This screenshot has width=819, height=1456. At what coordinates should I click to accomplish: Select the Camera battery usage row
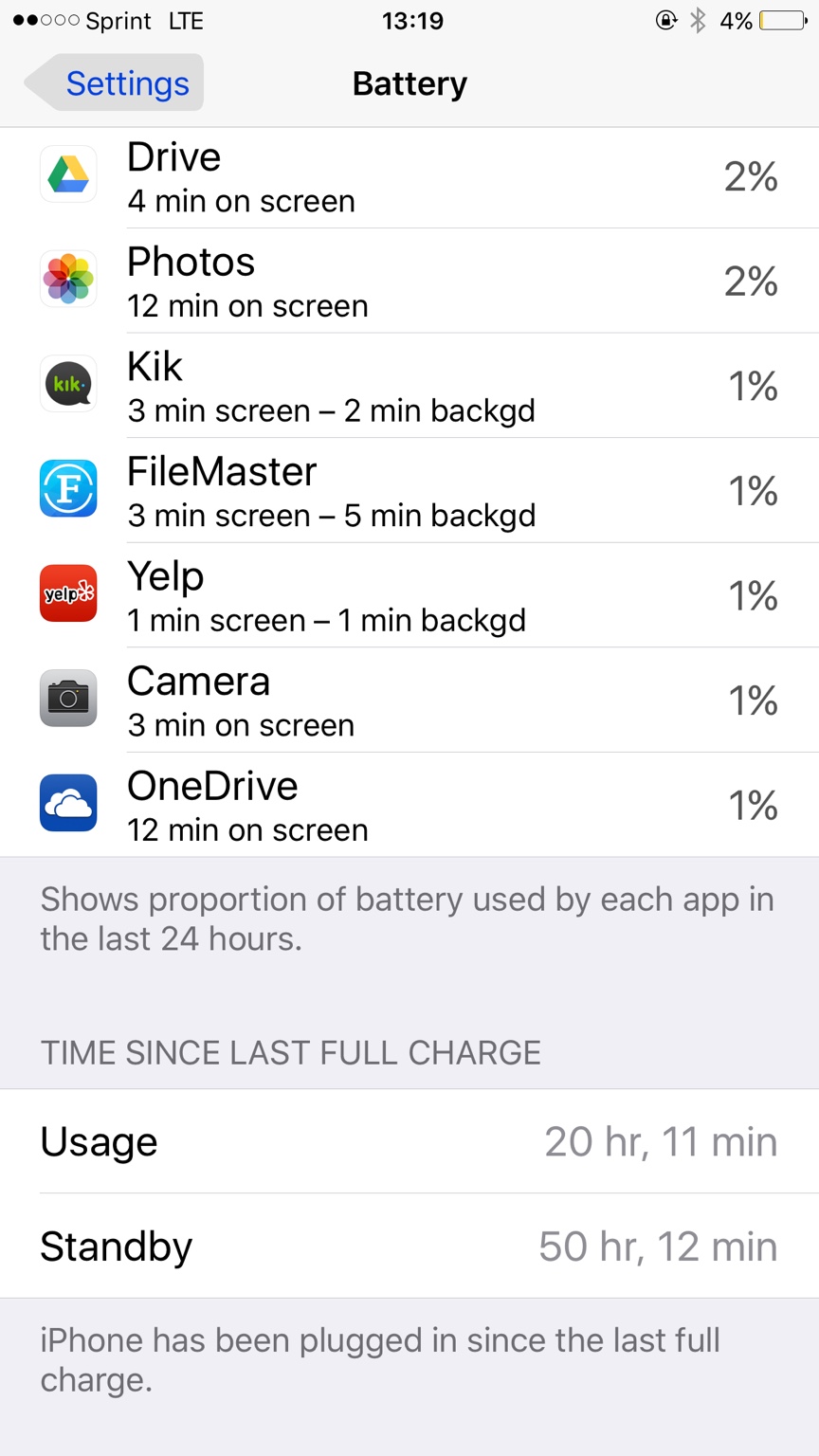(409, 701)
